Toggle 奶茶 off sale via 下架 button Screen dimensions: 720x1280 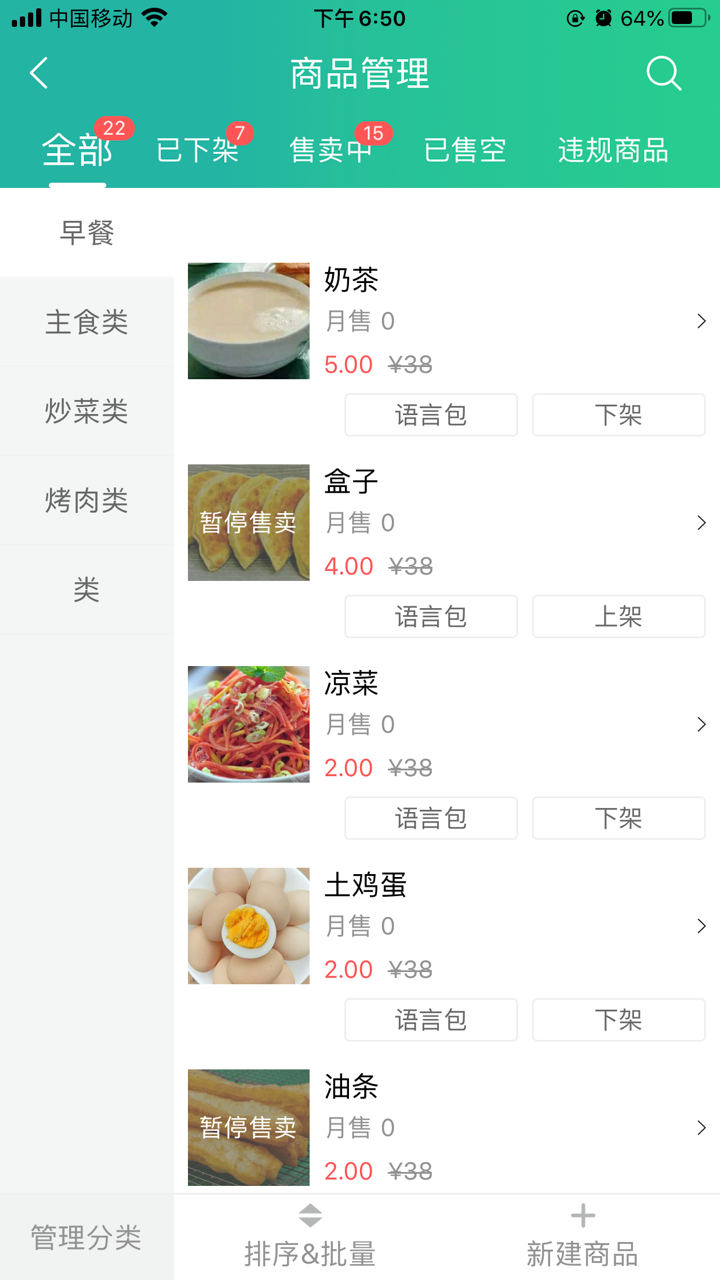[618, 414]
